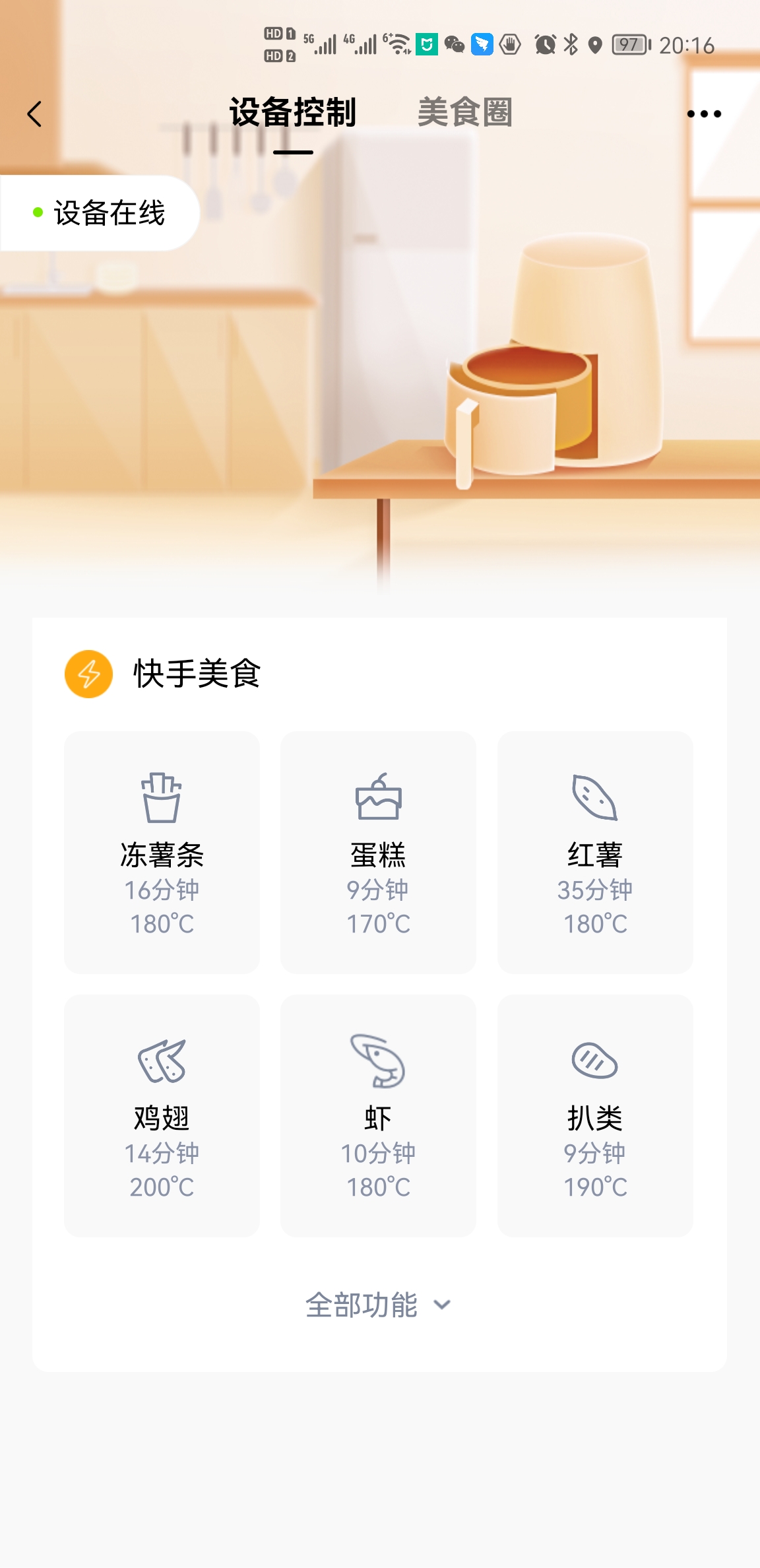This screenshot has height=1568, width=760.
Task: Tap the 设备在线 status bubble
Action: point(99,212)
